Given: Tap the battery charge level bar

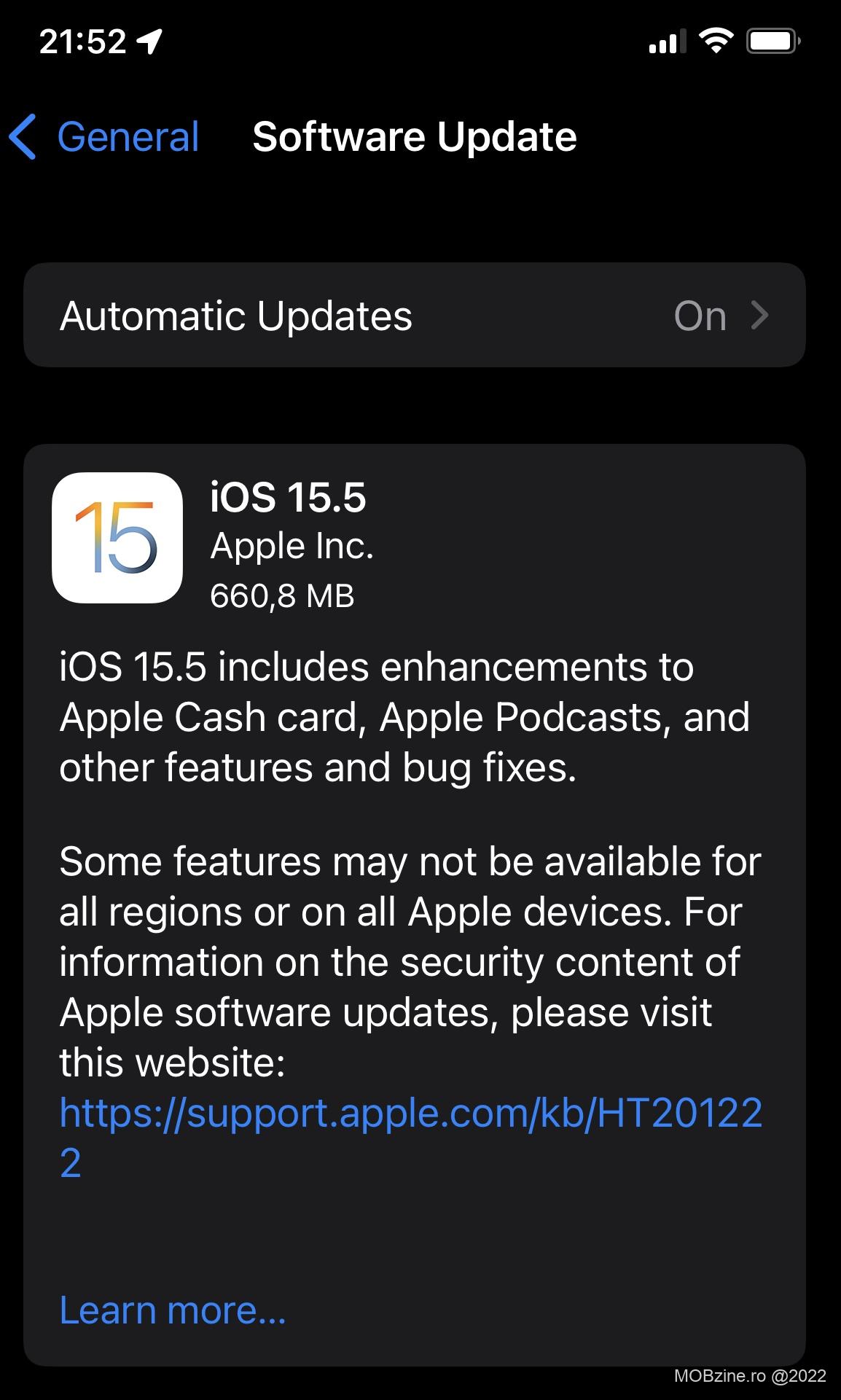Looking at the screenshot, I should click(x=772, y=41).
